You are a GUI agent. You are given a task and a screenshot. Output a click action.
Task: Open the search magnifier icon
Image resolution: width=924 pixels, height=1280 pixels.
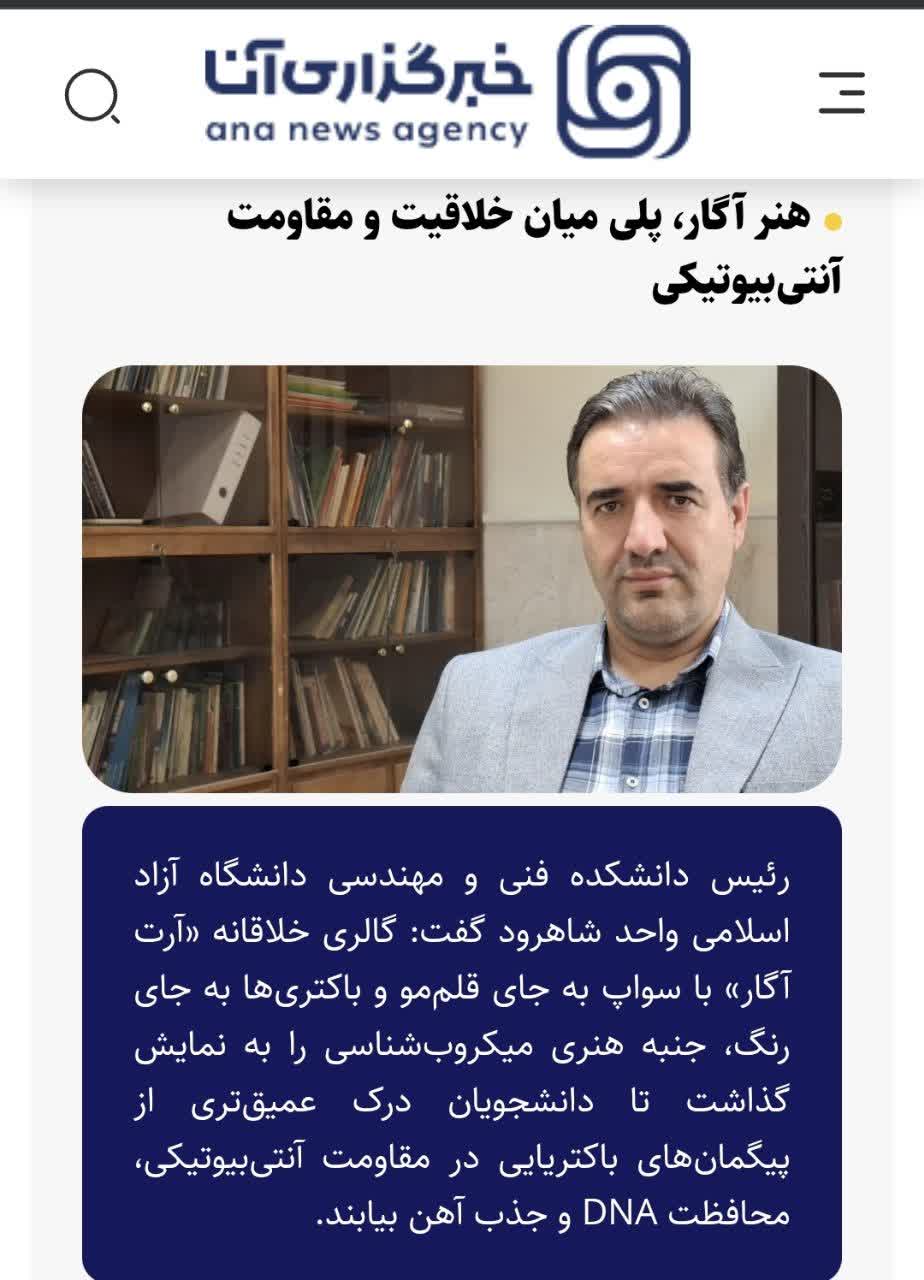click(92, 98)
